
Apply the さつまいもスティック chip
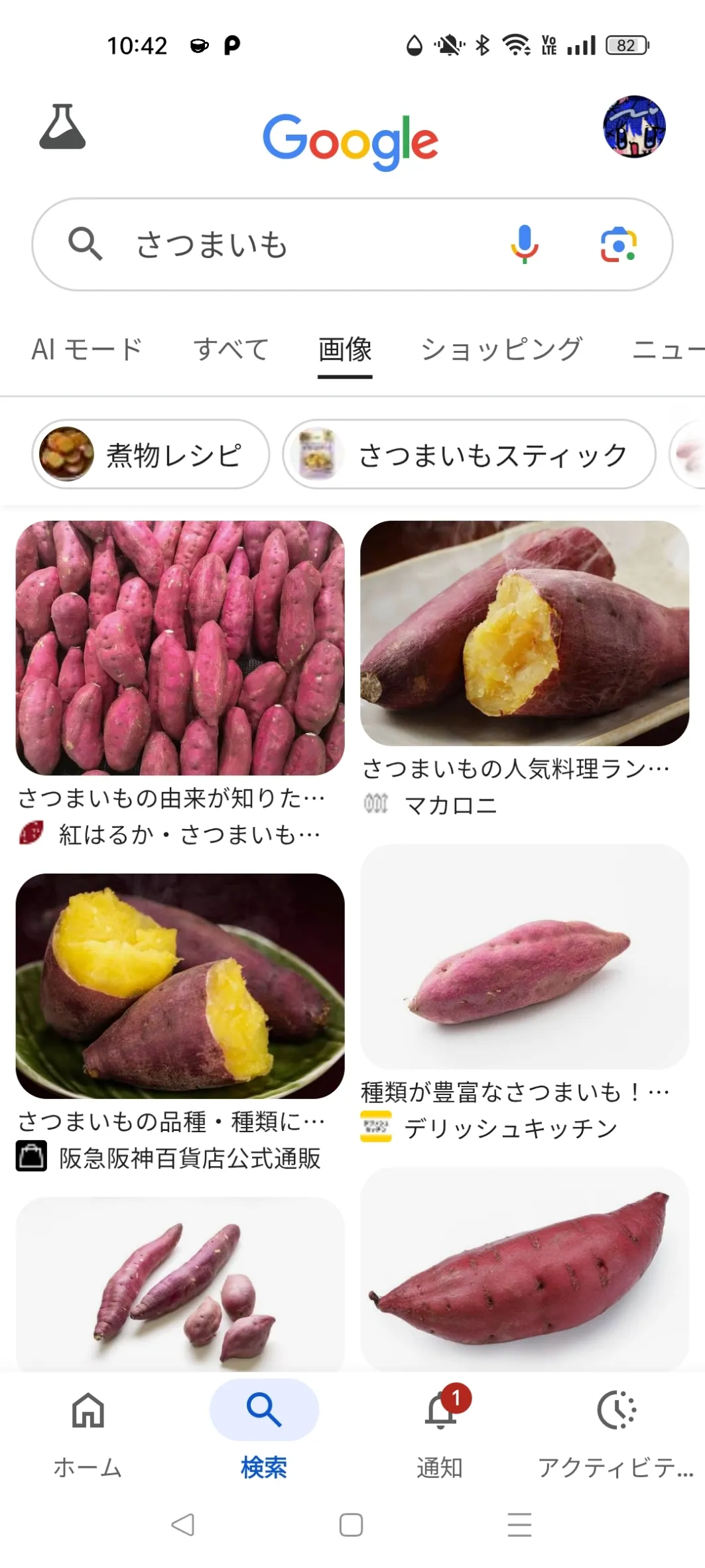[470, 454]
